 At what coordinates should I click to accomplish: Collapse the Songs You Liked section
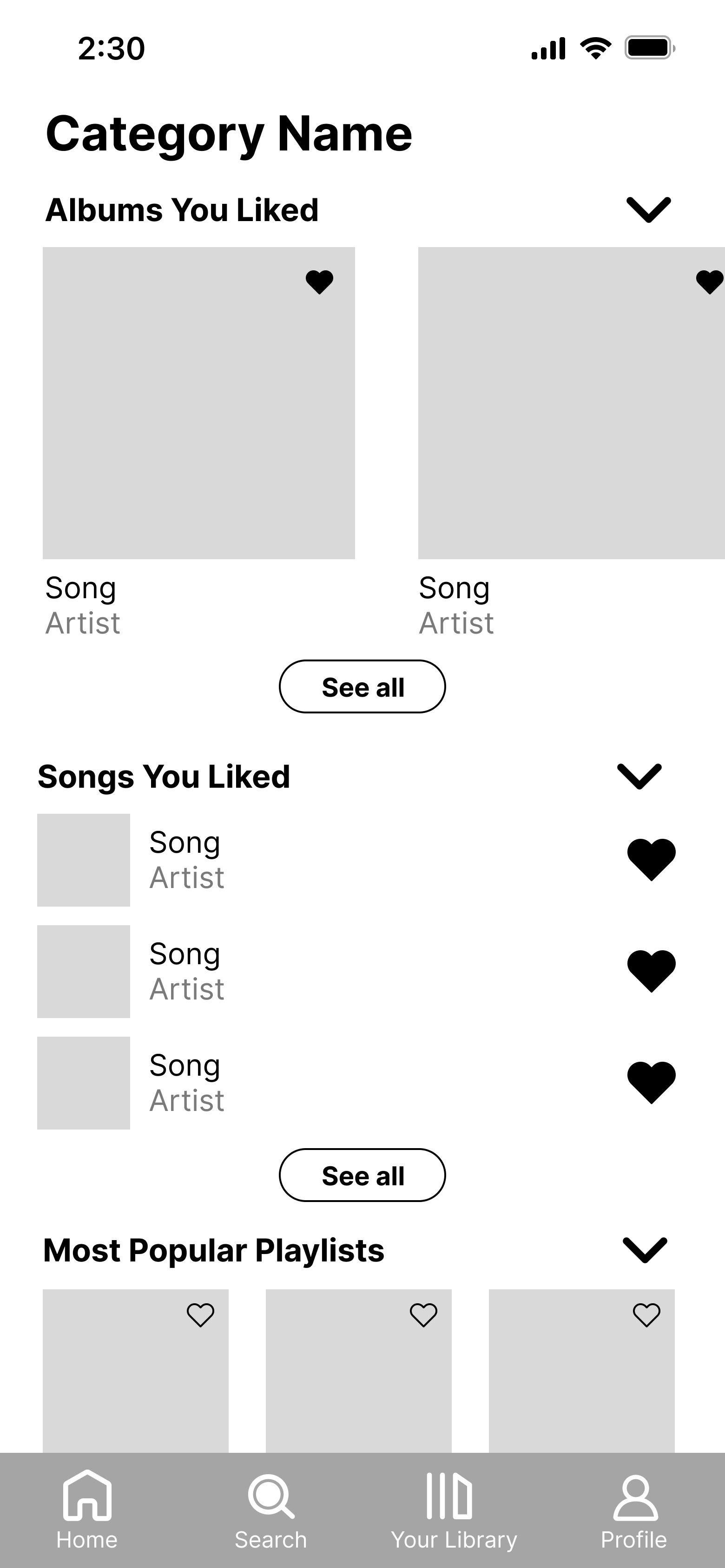click(639, 776)
